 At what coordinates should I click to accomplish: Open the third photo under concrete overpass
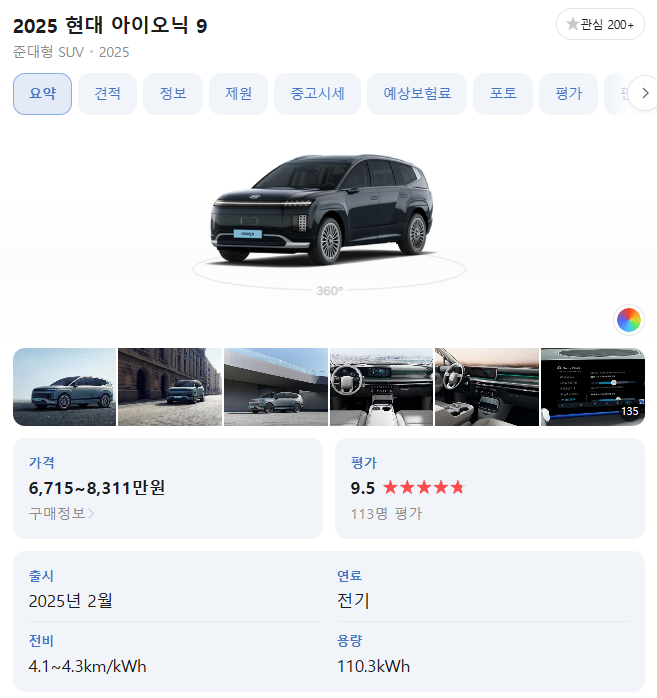point(276,387)
